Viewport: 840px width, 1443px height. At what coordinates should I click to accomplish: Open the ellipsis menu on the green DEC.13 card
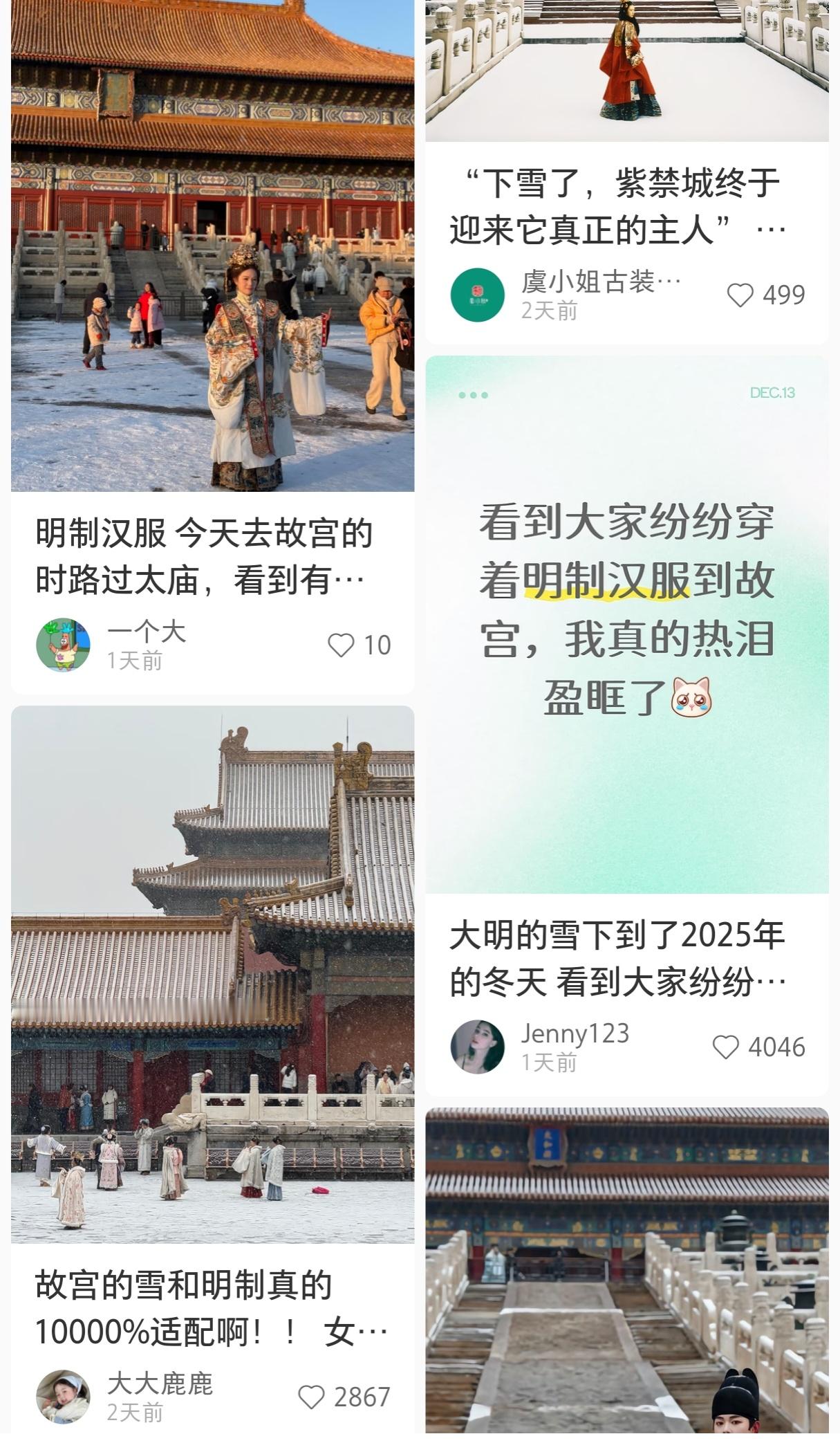[474, 395]
